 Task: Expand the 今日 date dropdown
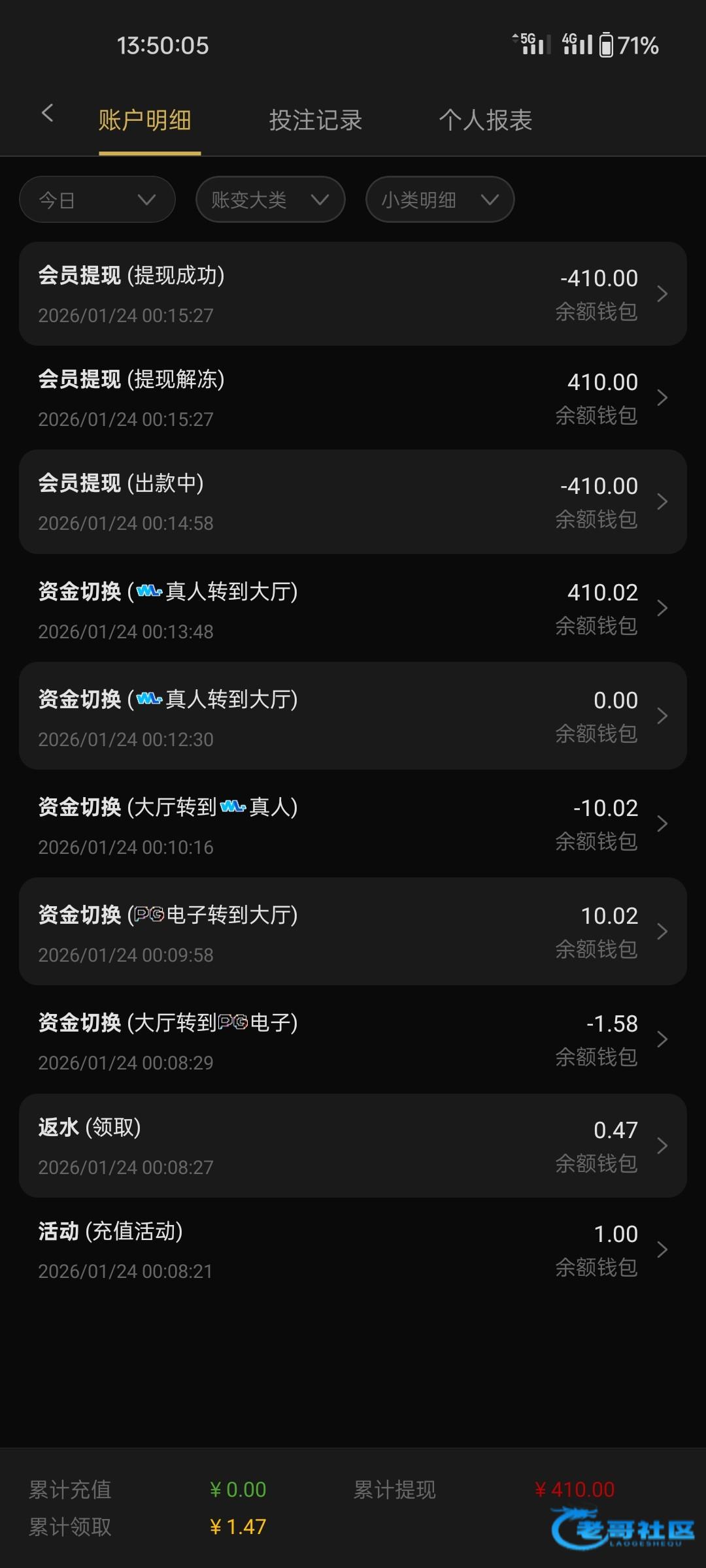pos(97,200)
